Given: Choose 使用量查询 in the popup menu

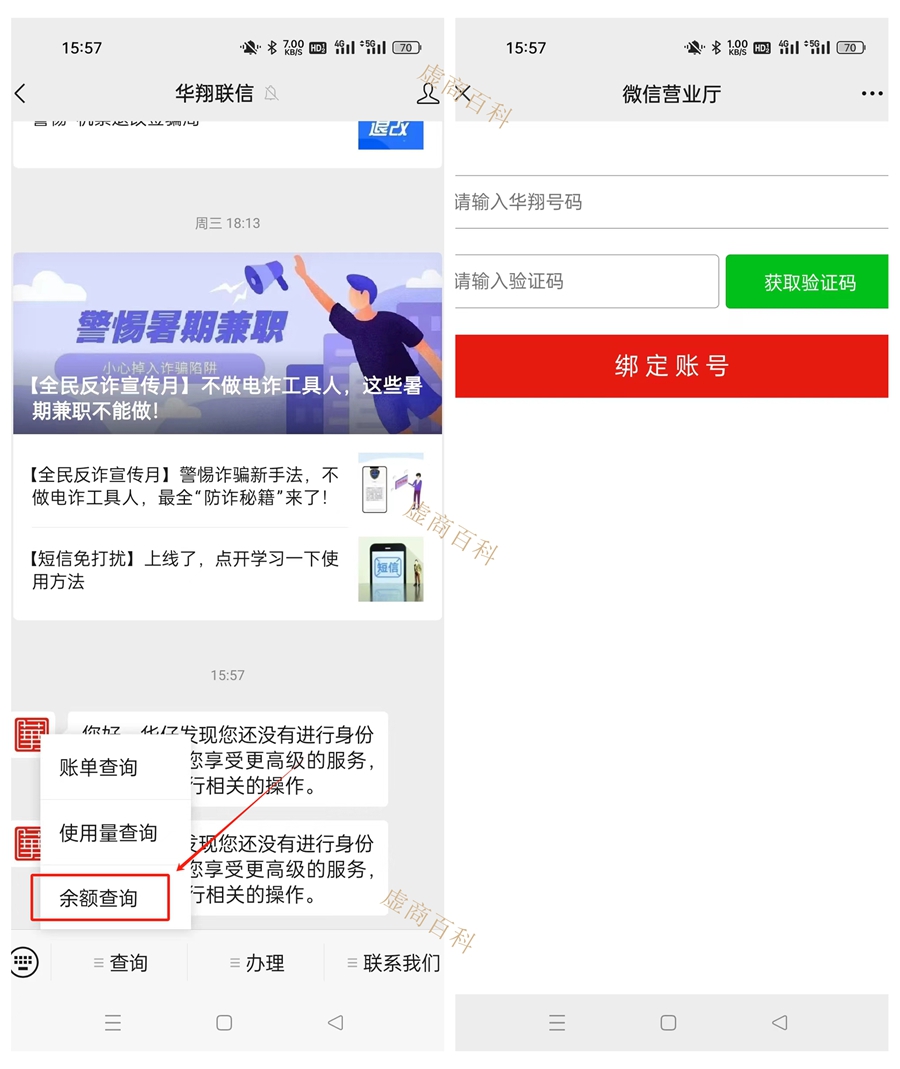Looking at the screenshot, I should pyautogui.click(x=108, y=833).
